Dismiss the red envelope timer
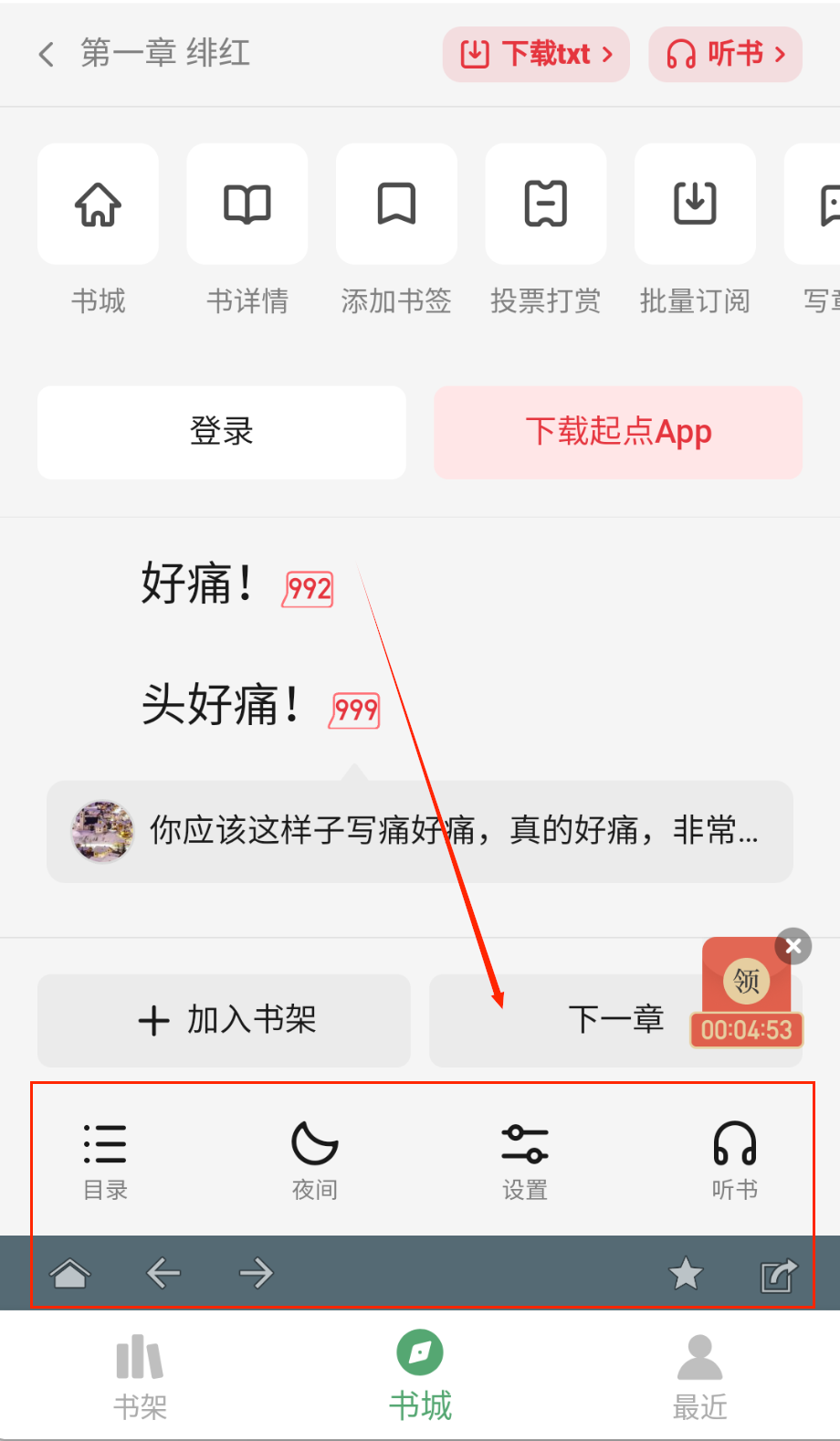The height and width of the screenshot is (1441, 840). pyautogui.click(x=793, y=947)
